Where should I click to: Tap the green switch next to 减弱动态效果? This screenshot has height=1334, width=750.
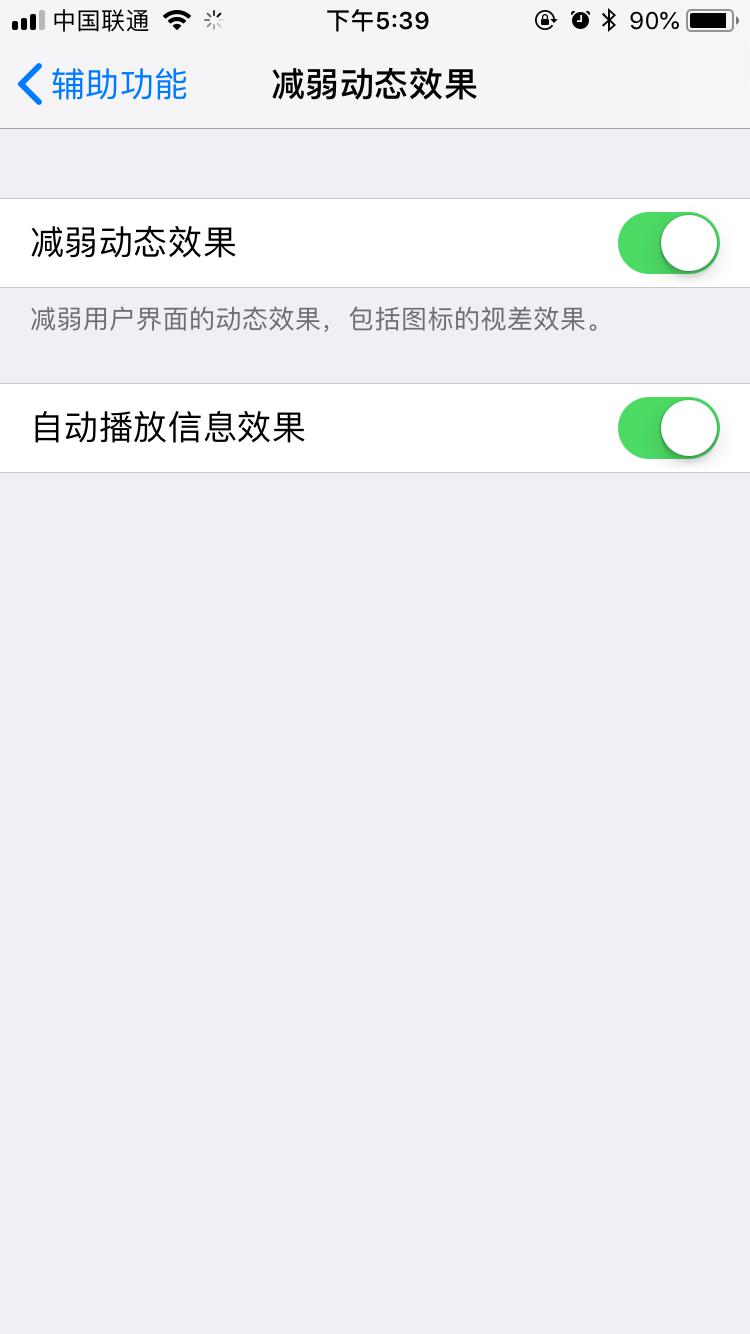click(668, 242)
